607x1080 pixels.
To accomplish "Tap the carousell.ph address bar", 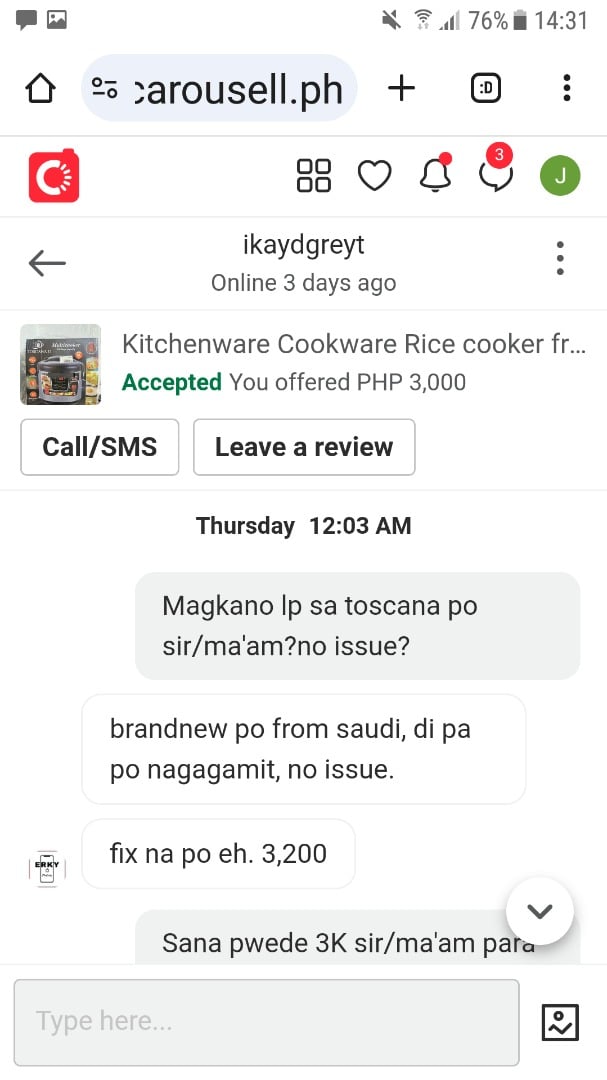I will click(x=219, y=88).
